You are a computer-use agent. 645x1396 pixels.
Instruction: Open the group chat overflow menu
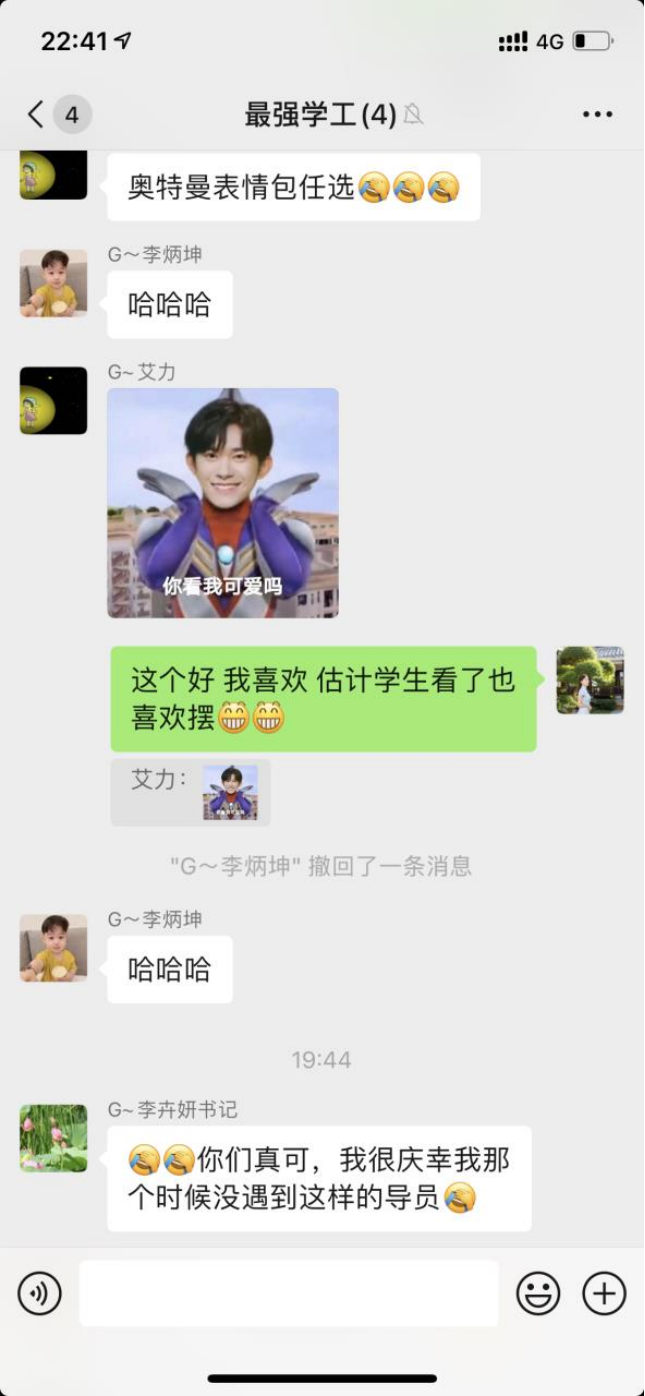[x=597, y=115]
